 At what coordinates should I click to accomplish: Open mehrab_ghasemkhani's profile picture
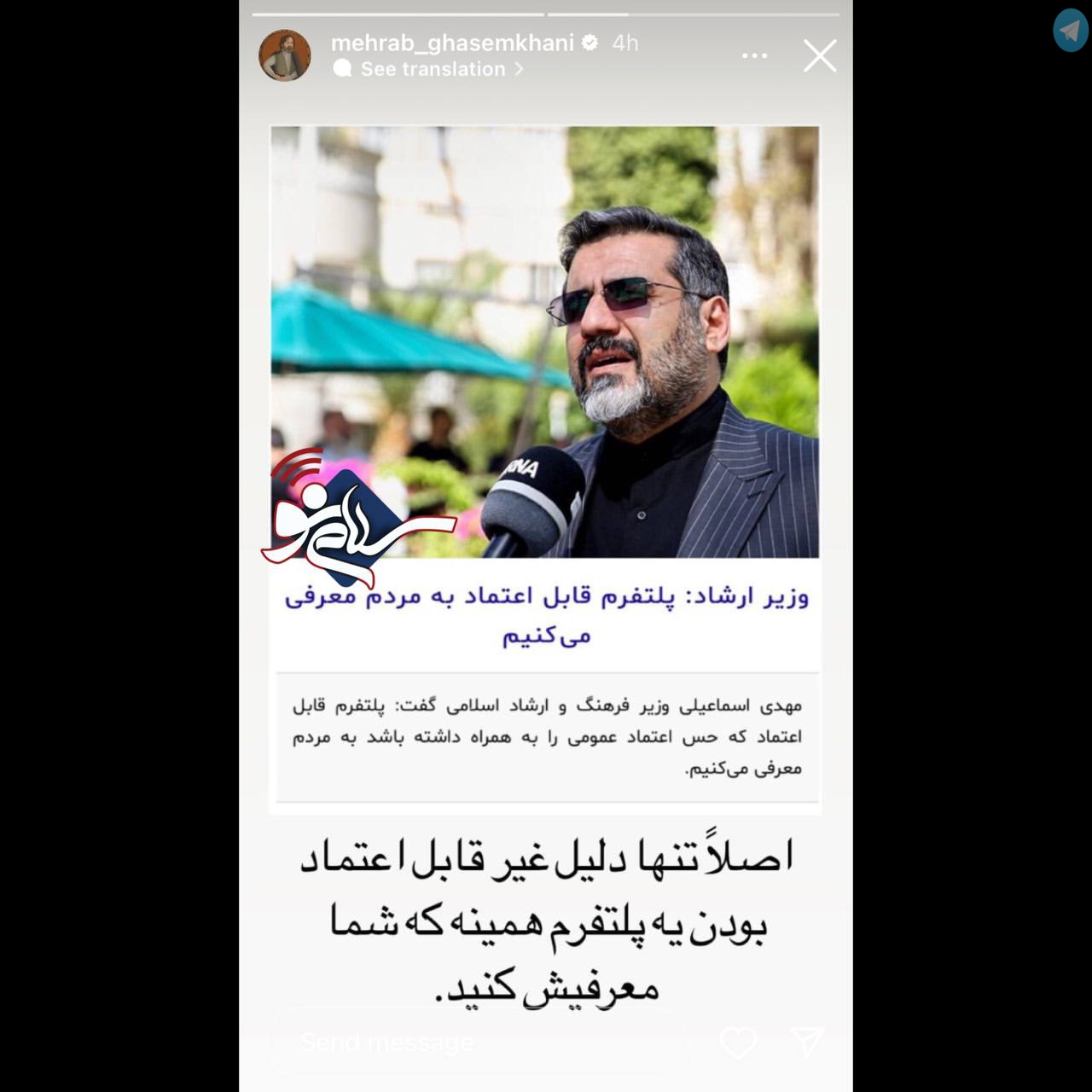click(284, 55)
